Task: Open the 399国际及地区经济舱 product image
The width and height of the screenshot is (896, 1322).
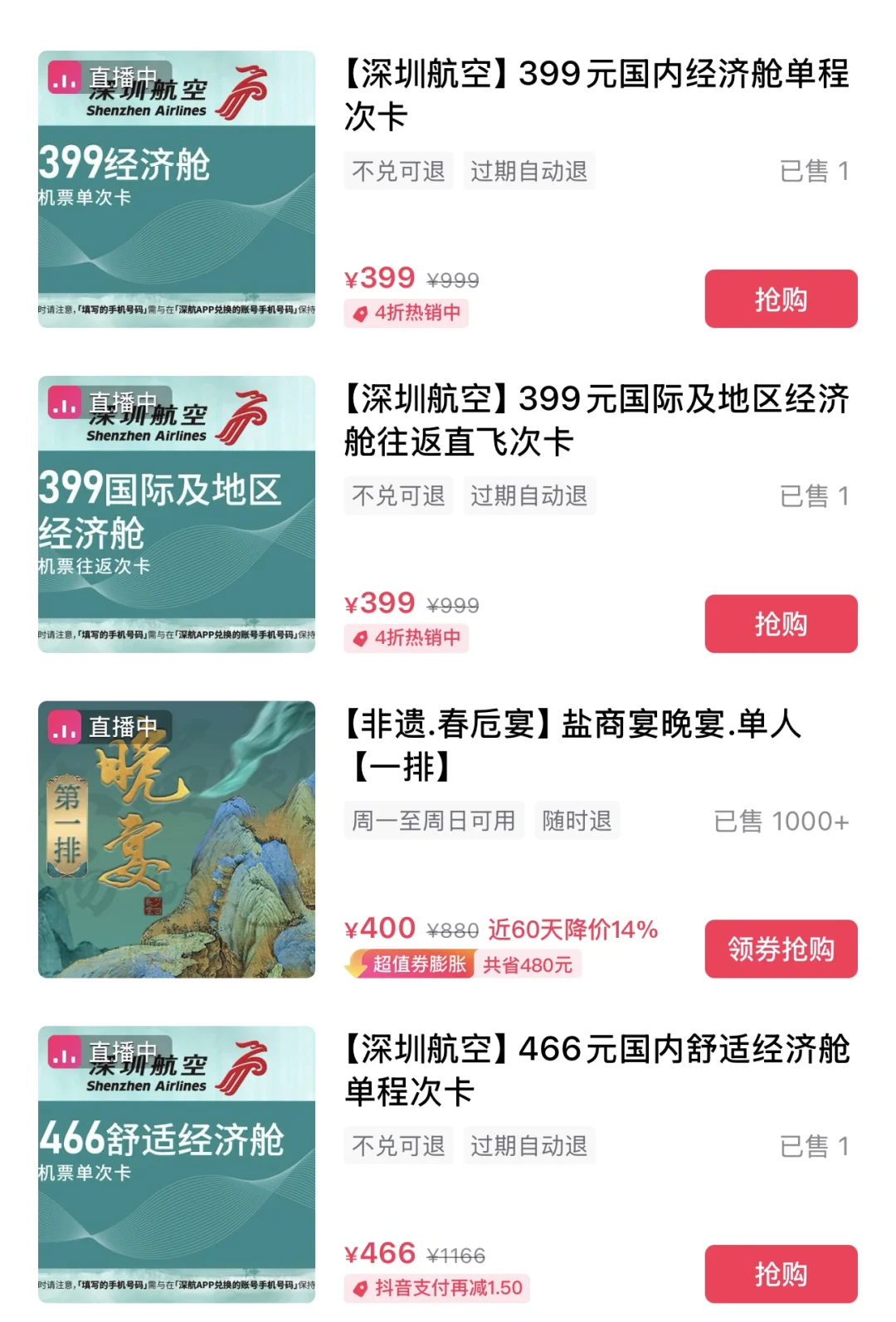Action: point(177,515)
